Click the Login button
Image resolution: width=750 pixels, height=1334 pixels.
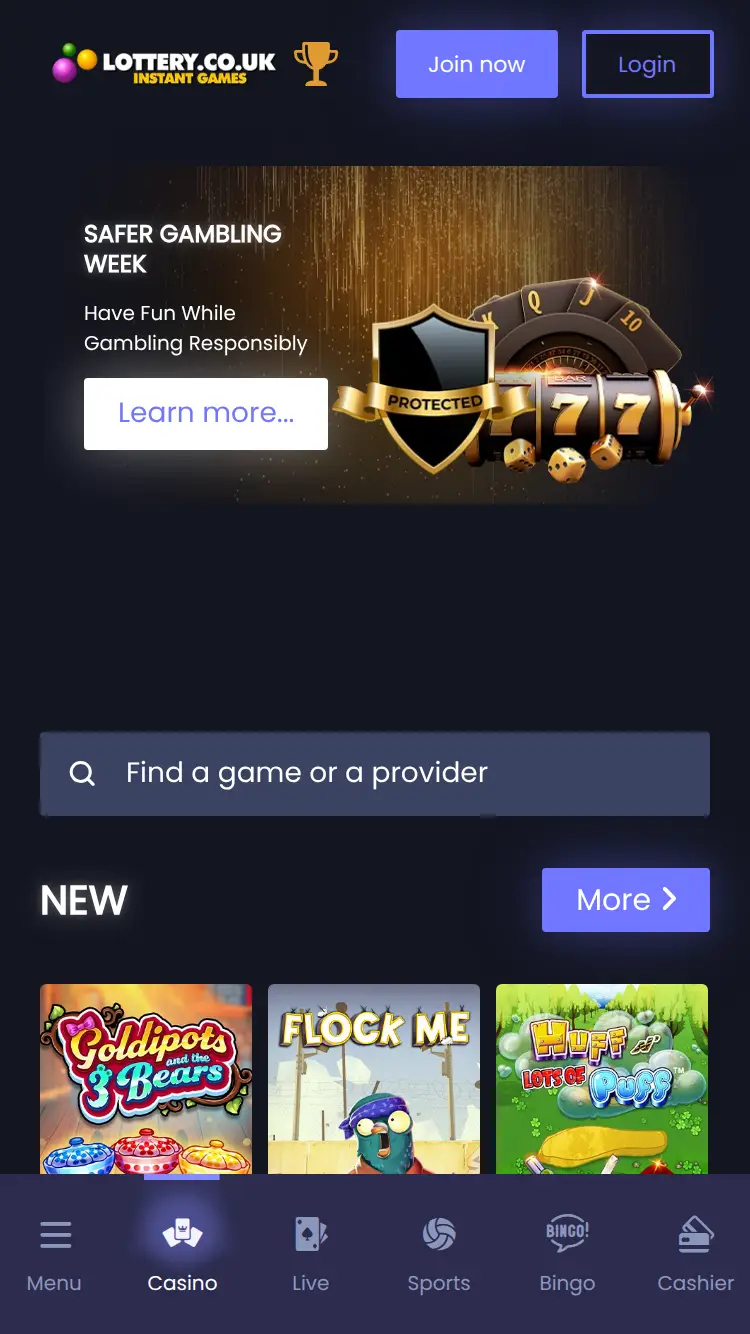tap(647, 64)
